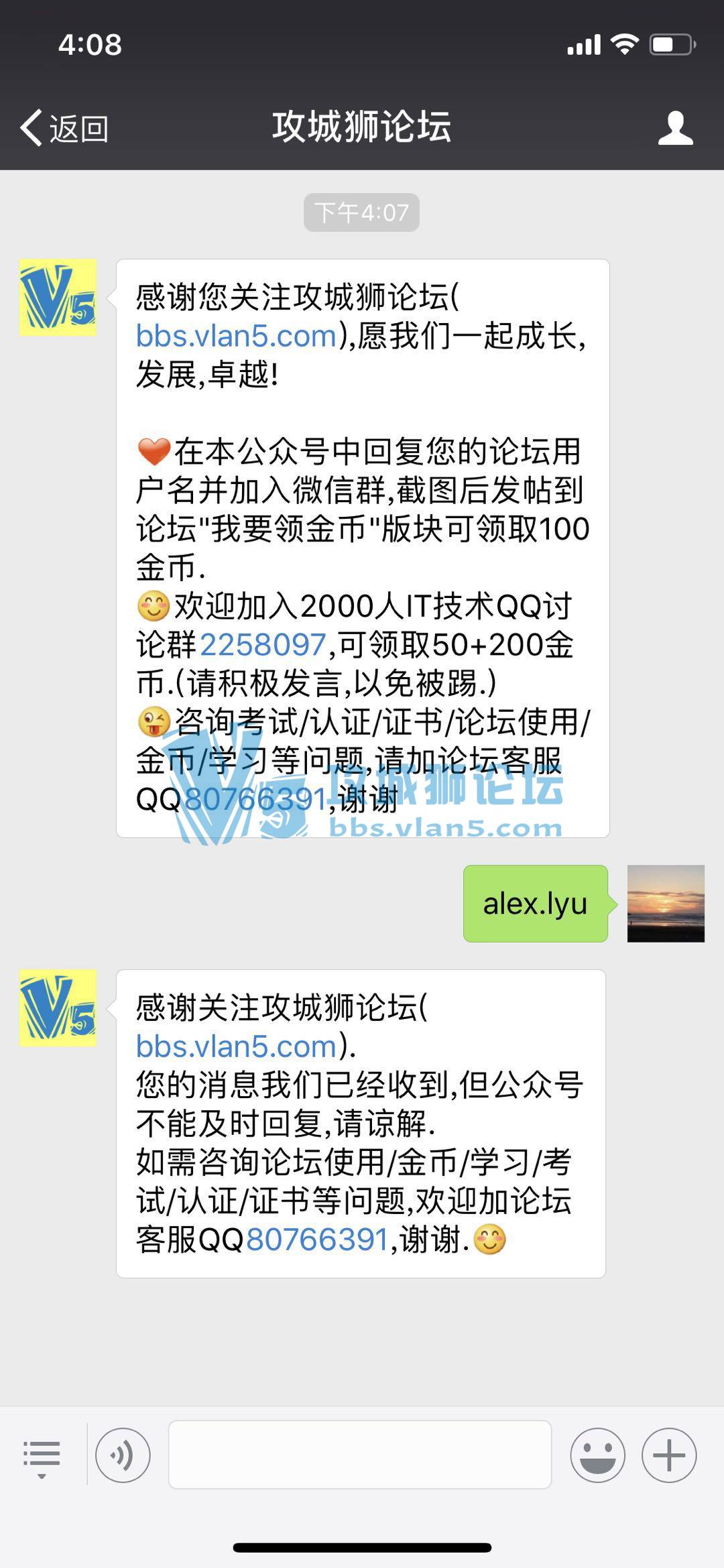Open bbs.vlan5.com link in first message
Screen dimensions: 724x1568
236,335
